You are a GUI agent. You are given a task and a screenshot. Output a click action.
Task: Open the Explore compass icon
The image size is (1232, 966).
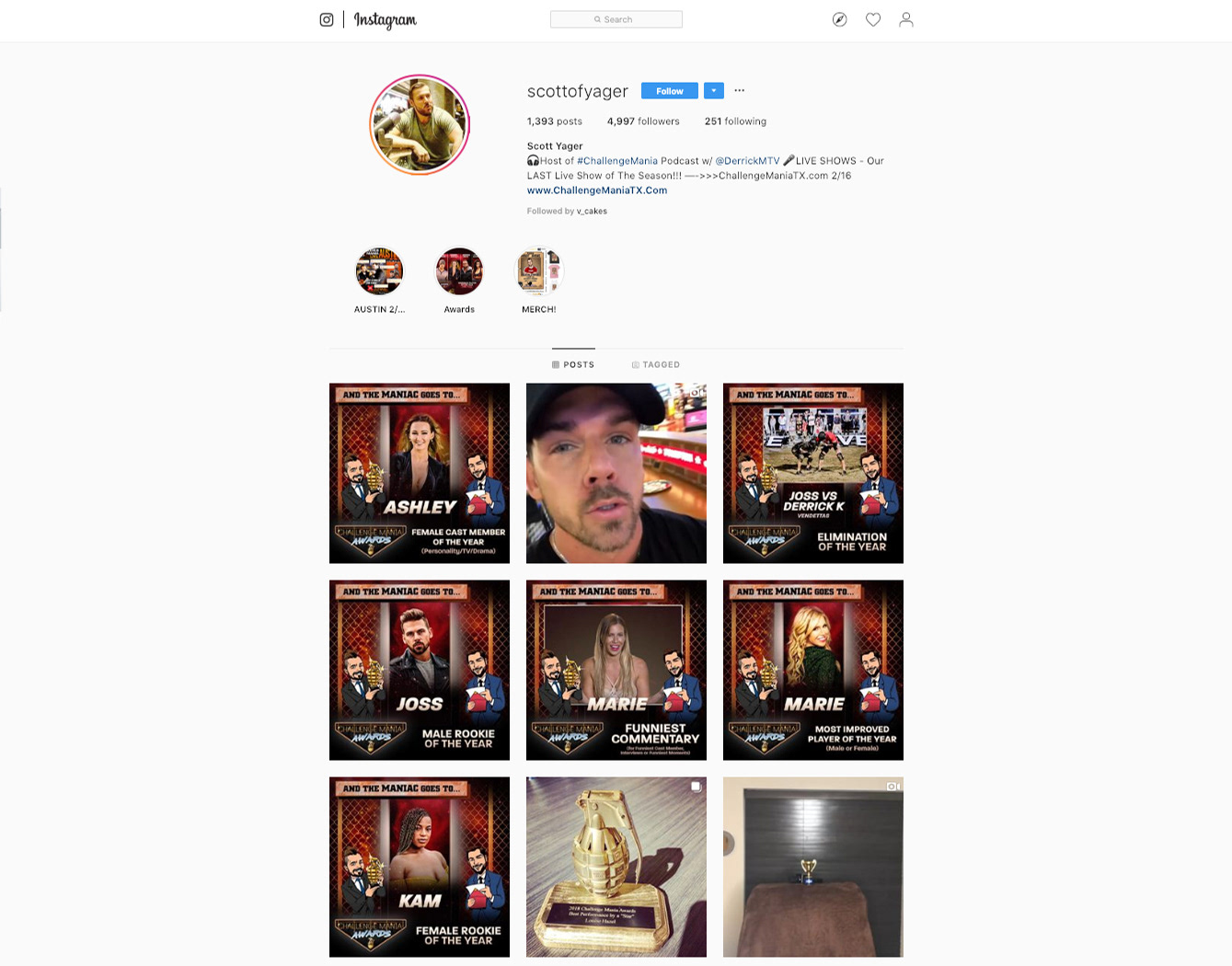click(839, 19)
